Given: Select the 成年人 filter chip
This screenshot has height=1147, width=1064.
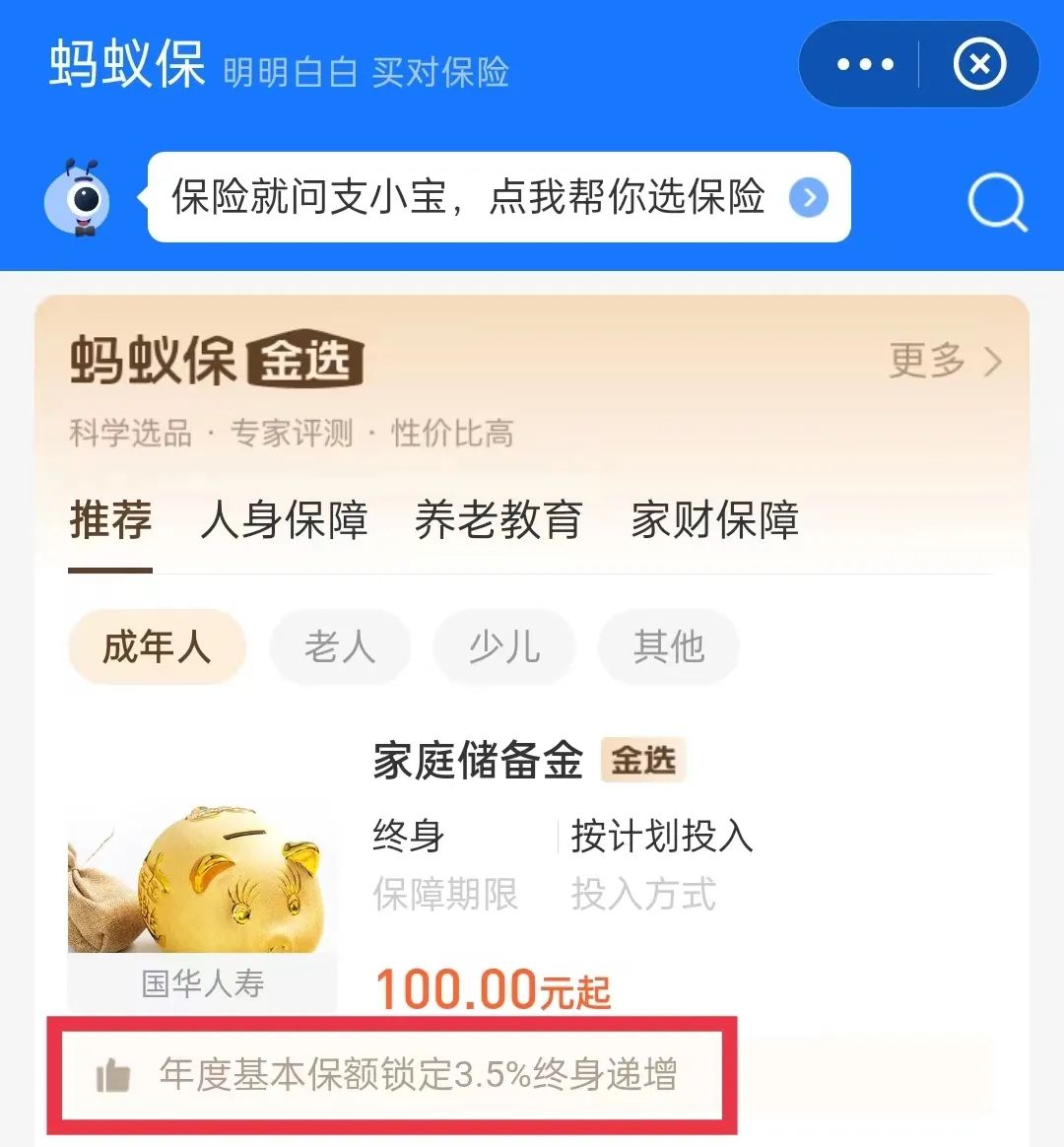Looking at the screenshot, I should click(x=156, y=646).
